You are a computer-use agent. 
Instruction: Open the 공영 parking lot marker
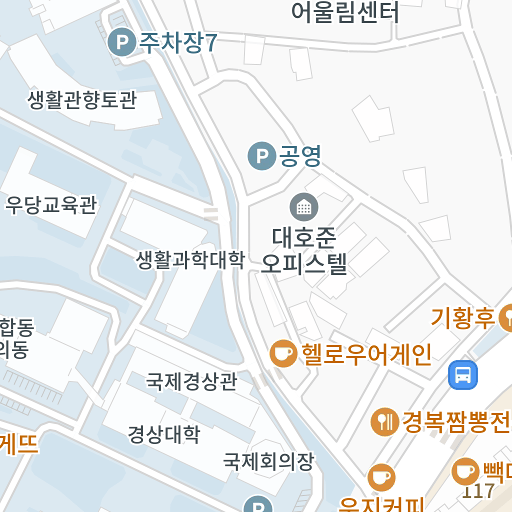point(262,156)
